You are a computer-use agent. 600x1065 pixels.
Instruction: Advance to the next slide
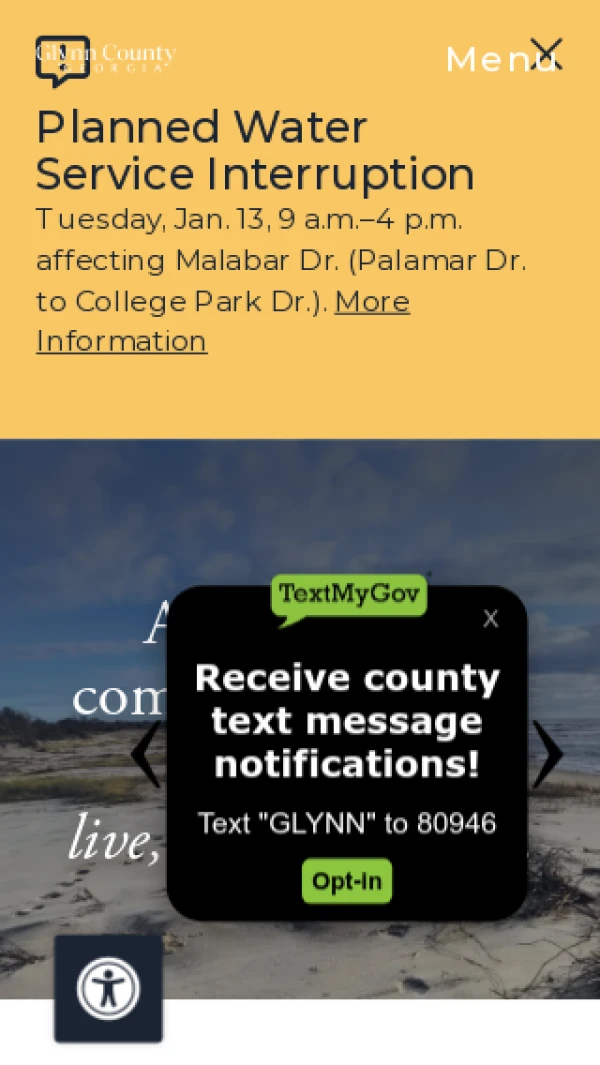pos(547,754)
